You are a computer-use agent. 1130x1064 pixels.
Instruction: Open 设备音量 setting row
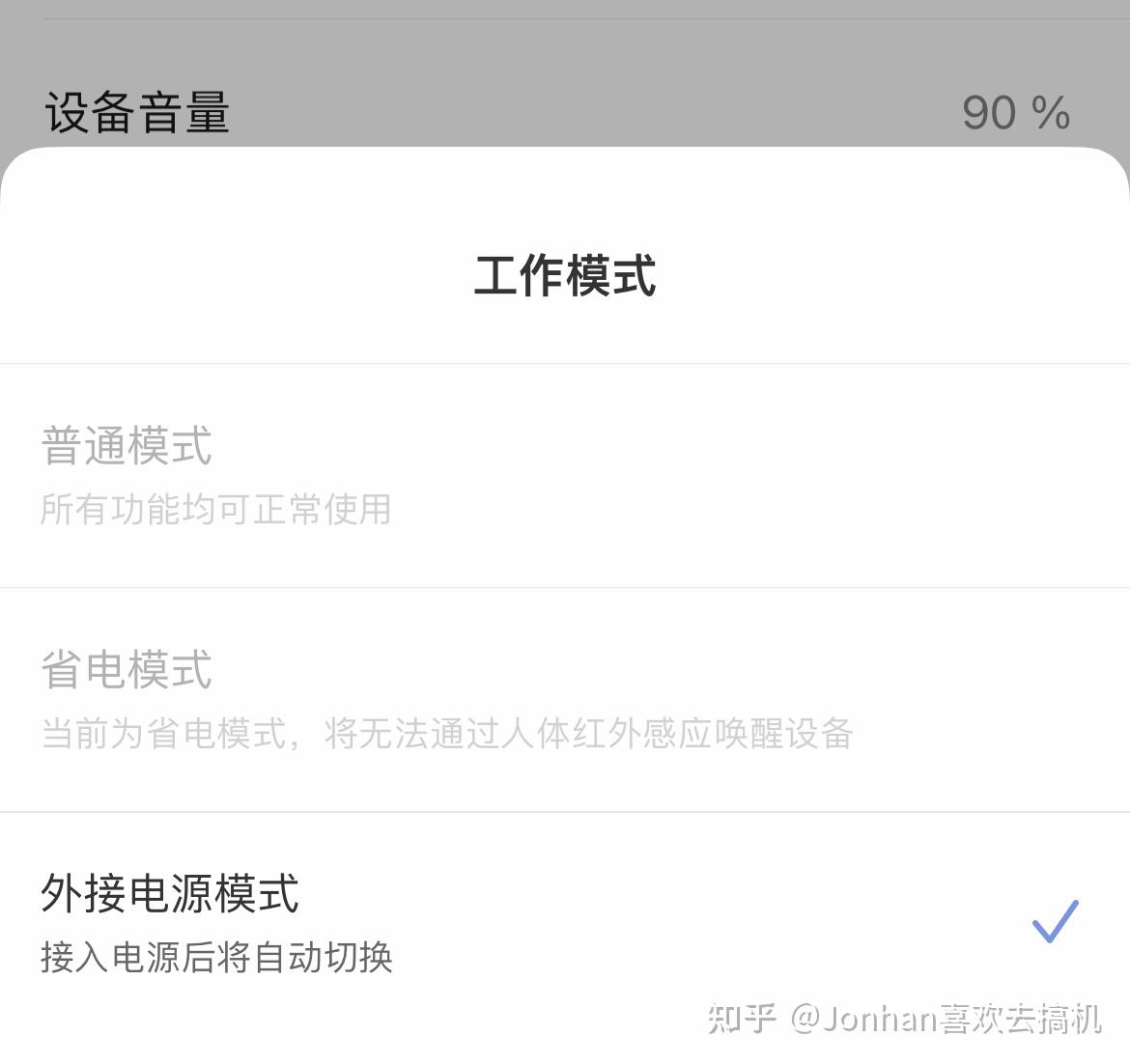[564, 112]
